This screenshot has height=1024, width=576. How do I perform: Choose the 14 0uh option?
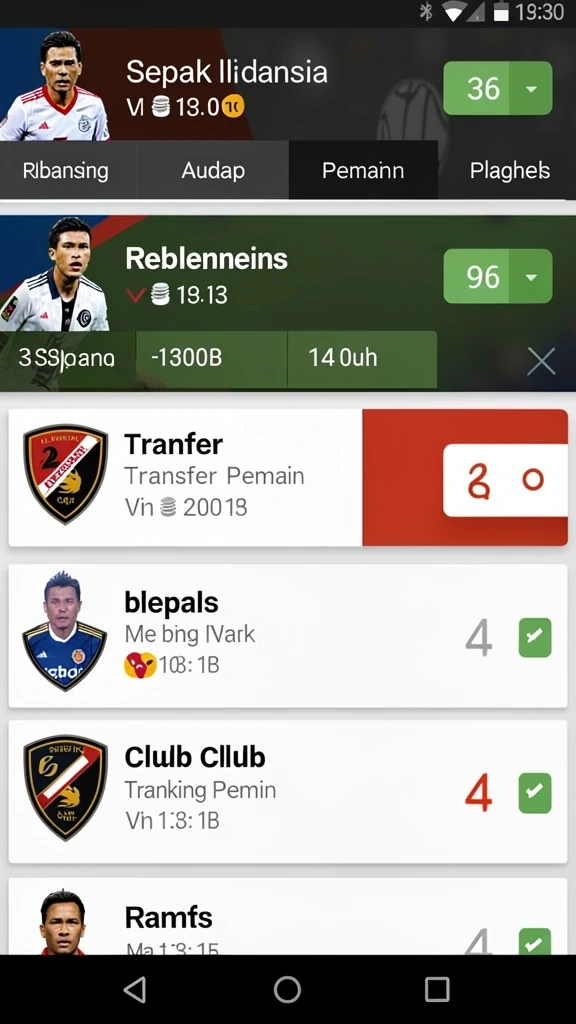click(362, 358)
